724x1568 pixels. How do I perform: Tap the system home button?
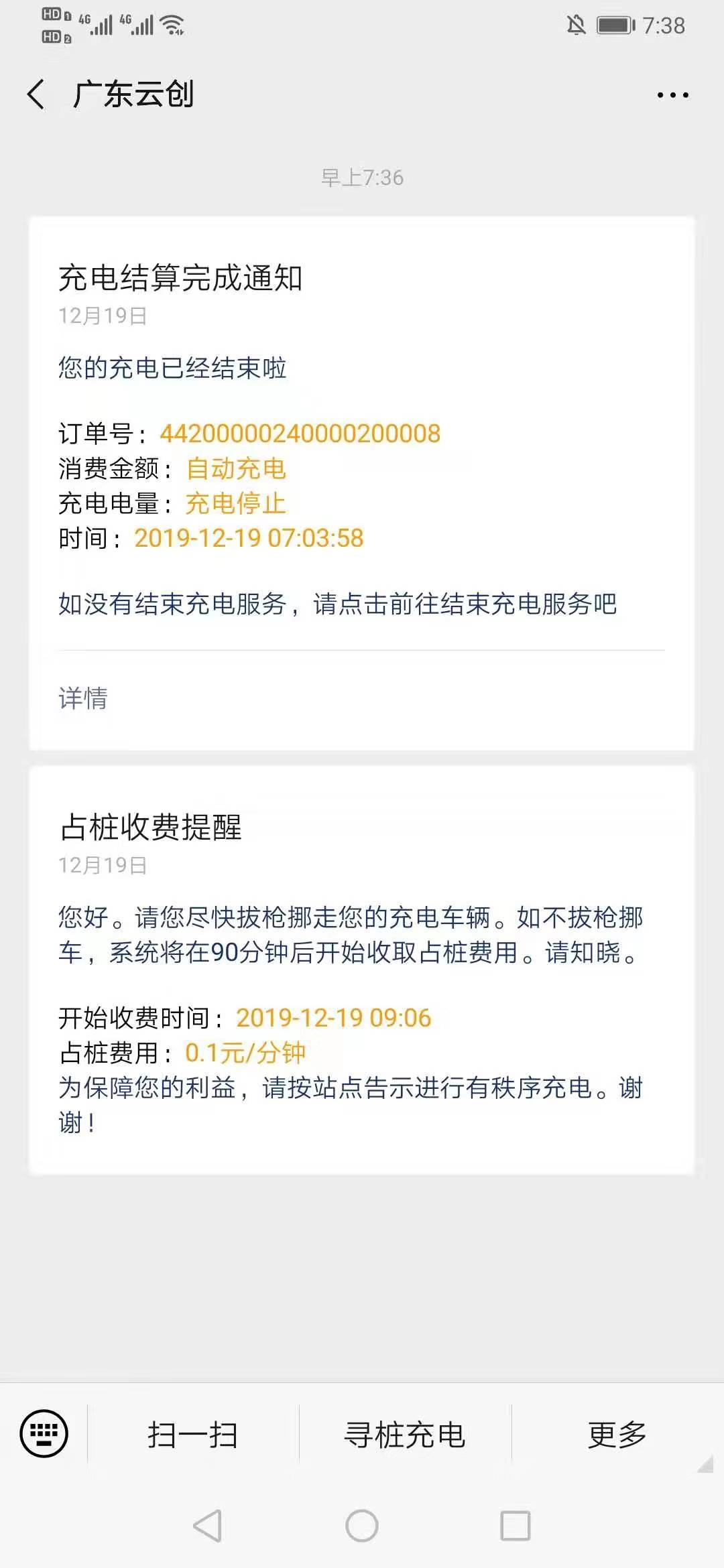point(362,1526)
